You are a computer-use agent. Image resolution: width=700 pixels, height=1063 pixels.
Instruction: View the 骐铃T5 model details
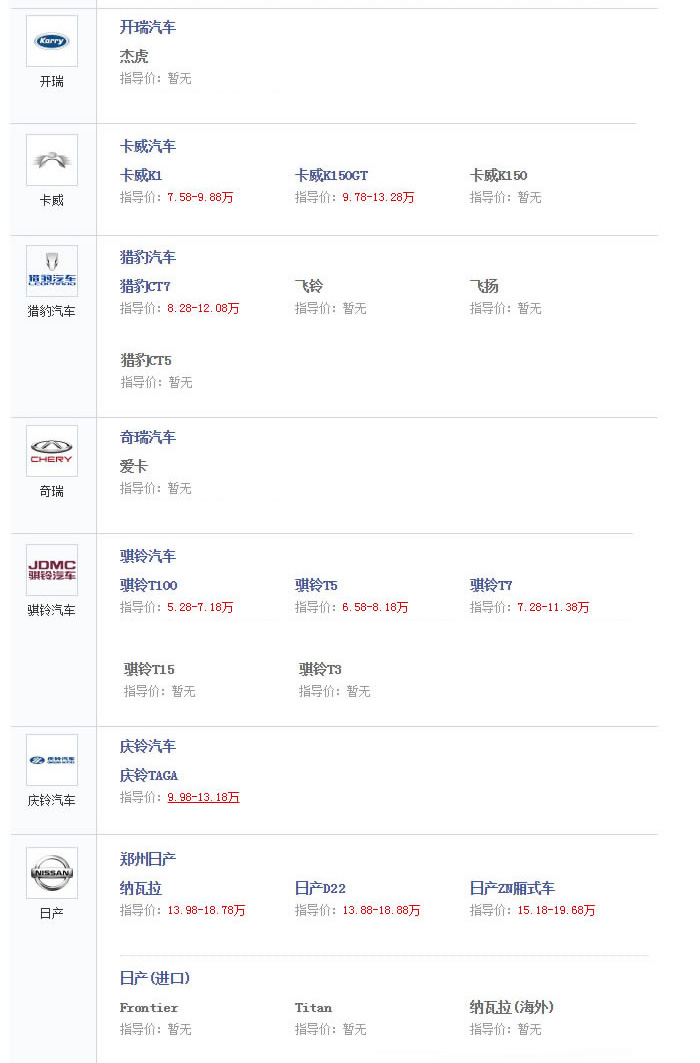[x=316, y=585]
